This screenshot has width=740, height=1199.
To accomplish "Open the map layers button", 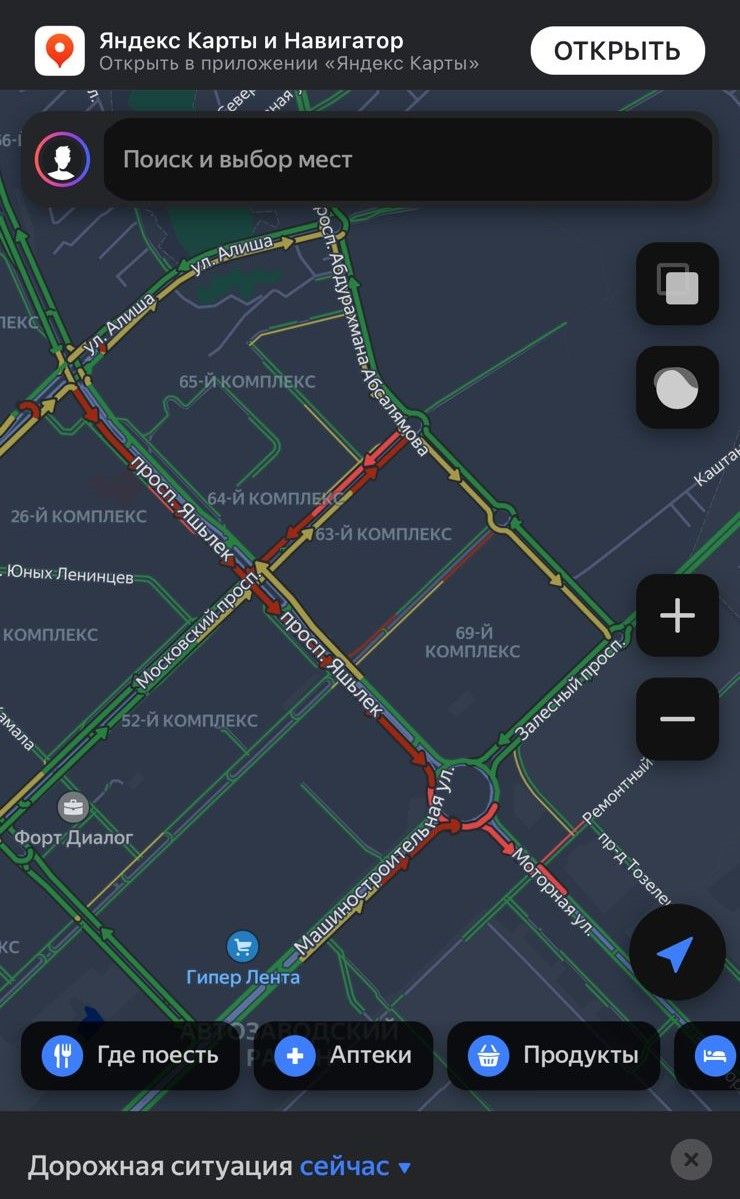I will [x=677, y=284].
